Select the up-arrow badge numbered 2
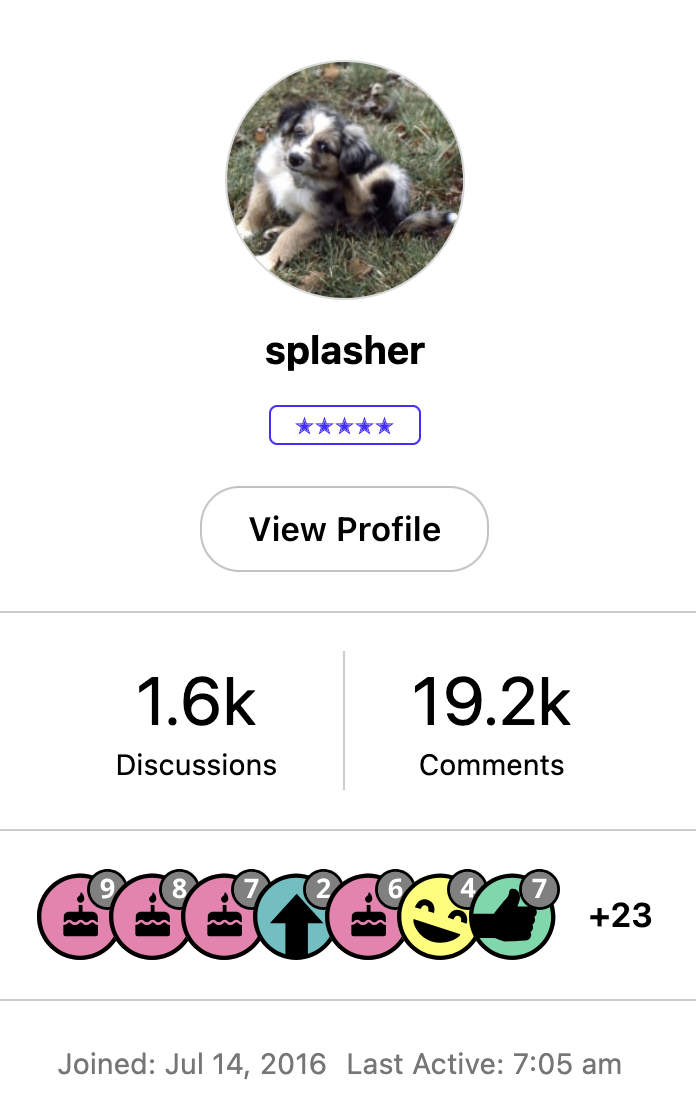This screenshot has width=696, height=1114. tap(294, 918)
